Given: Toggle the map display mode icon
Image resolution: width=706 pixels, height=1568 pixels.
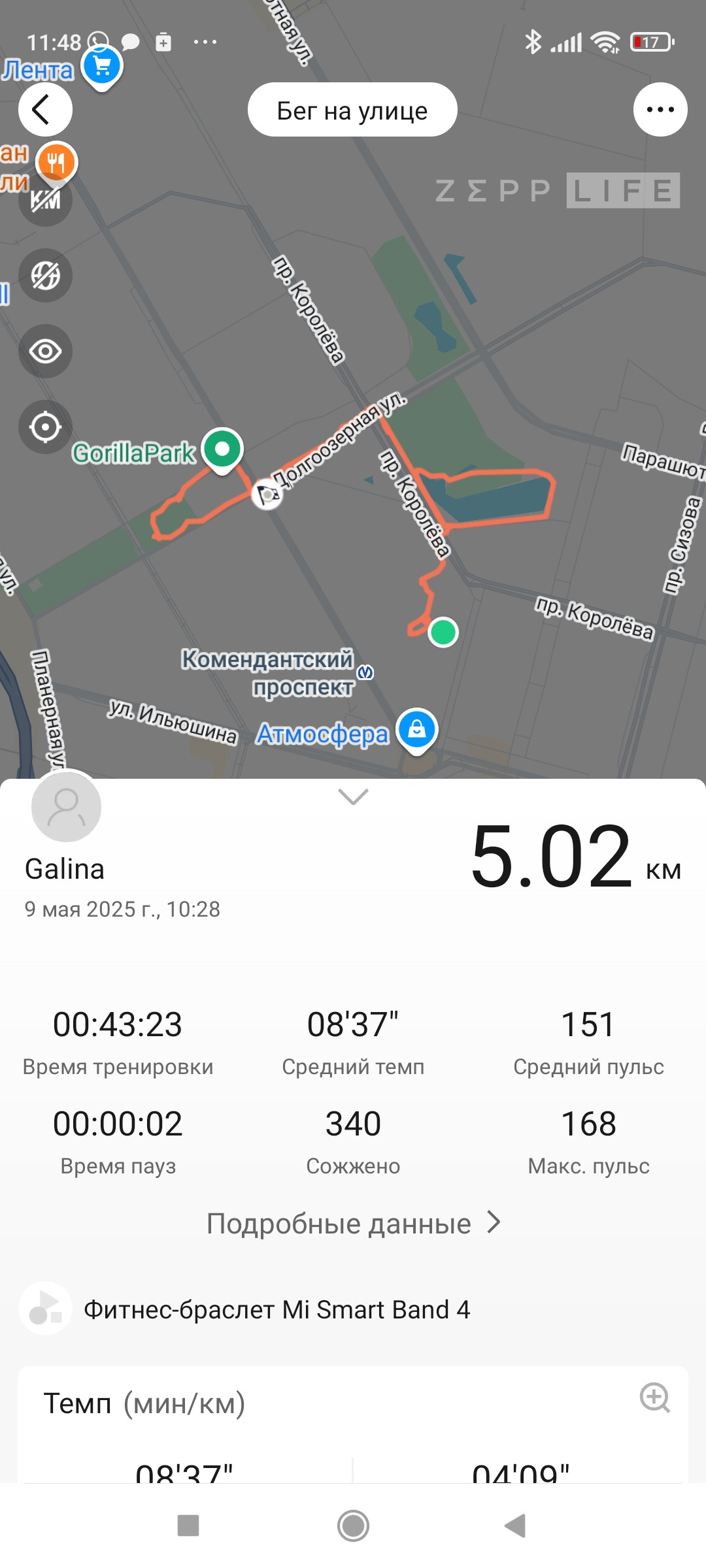Looking at the screenshot, I should pyautogui.click(x=45, y=275).
